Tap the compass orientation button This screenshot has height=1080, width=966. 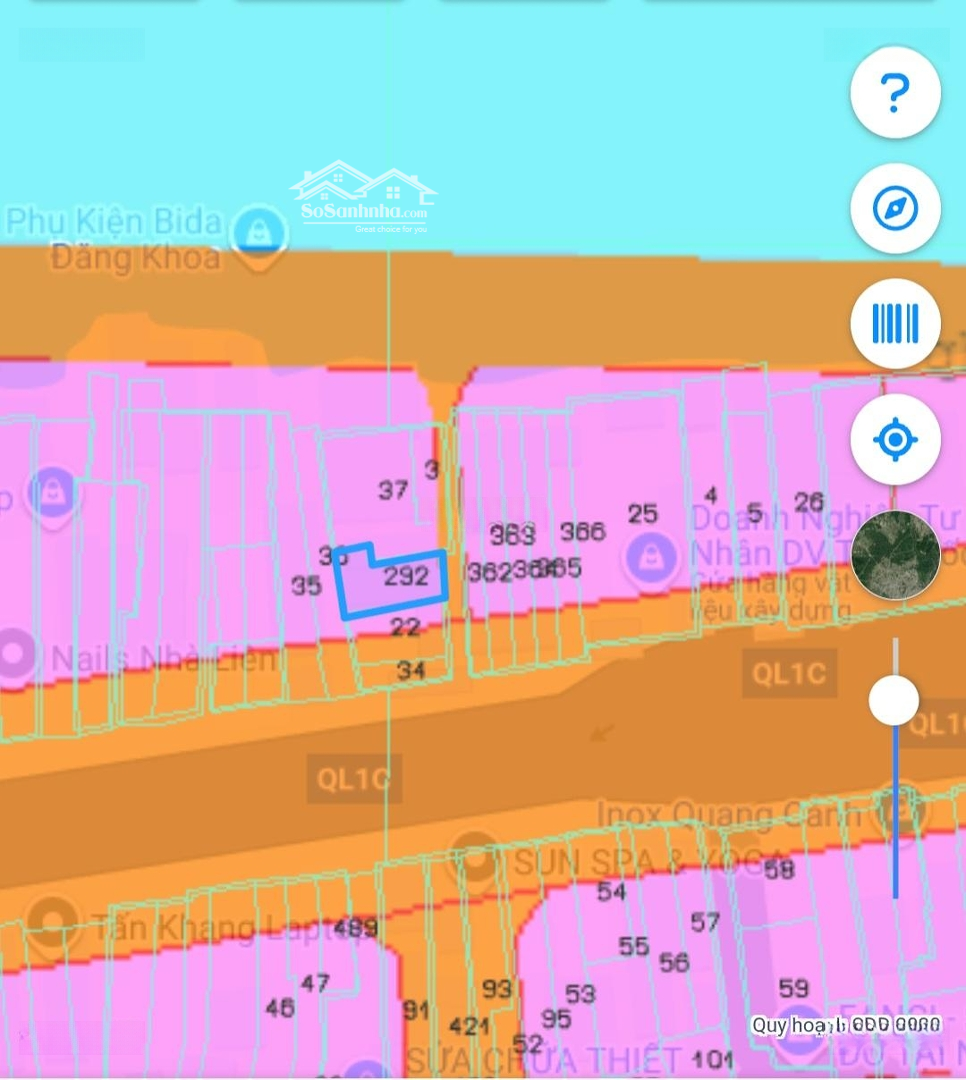click(895, 208)
